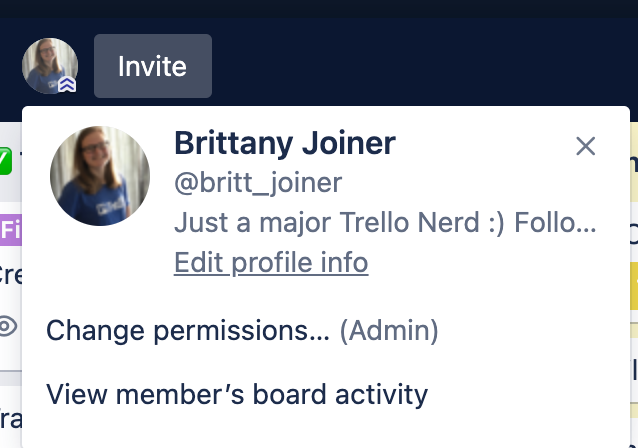Open Brittany Joiner's large profile photo
Screen dimensions: 638x448
tap(100, 176)
